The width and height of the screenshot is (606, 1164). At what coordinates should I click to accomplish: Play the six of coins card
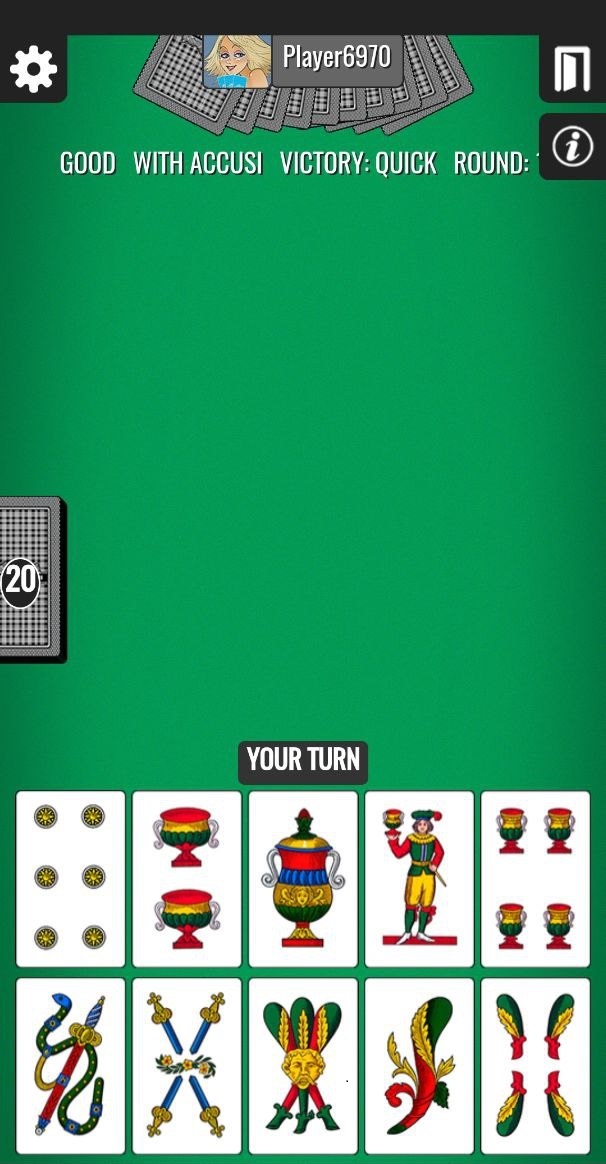pyautogui.click(x=71, y=879)
